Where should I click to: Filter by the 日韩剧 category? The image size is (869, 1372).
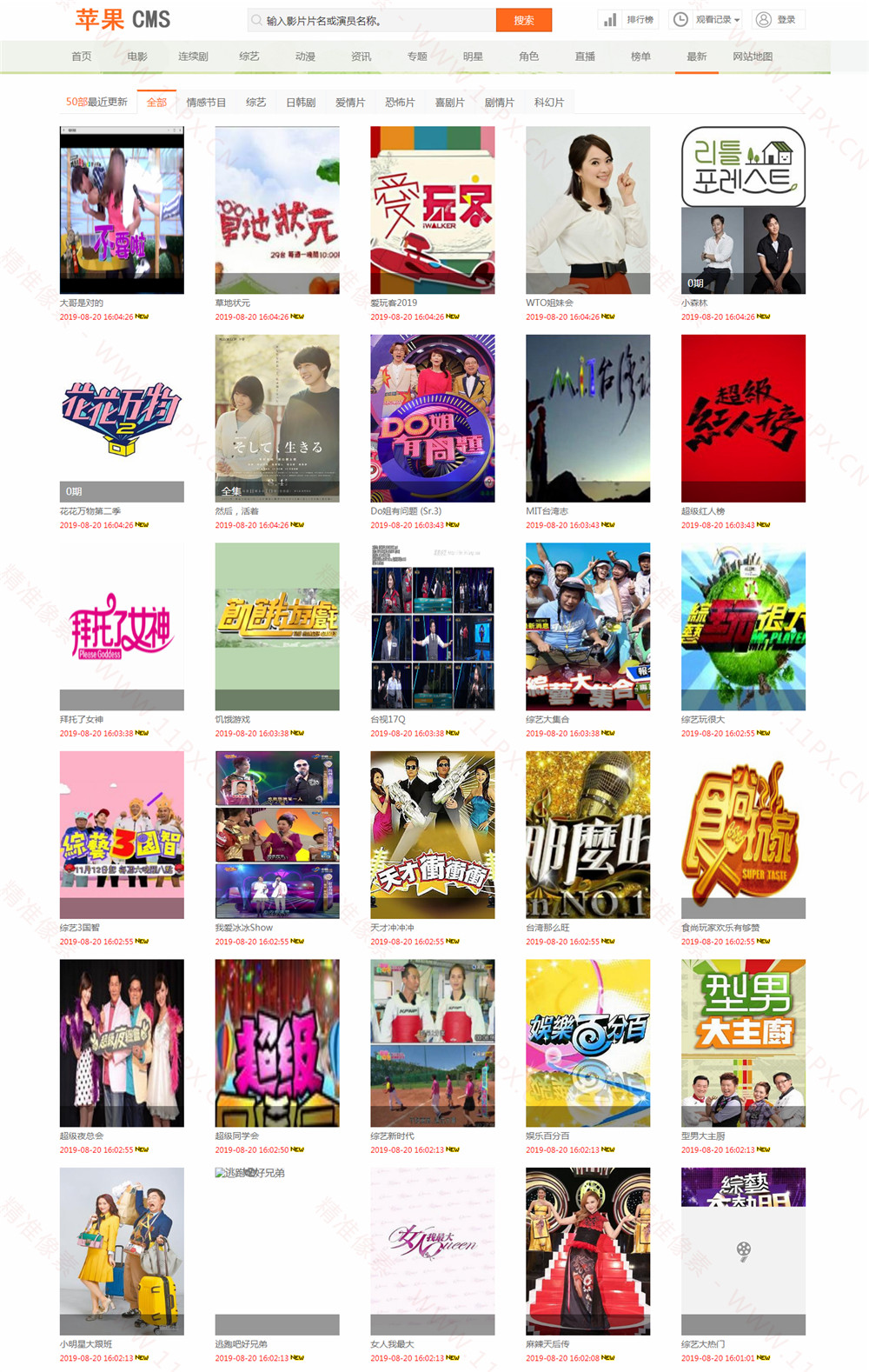(301, 103)
